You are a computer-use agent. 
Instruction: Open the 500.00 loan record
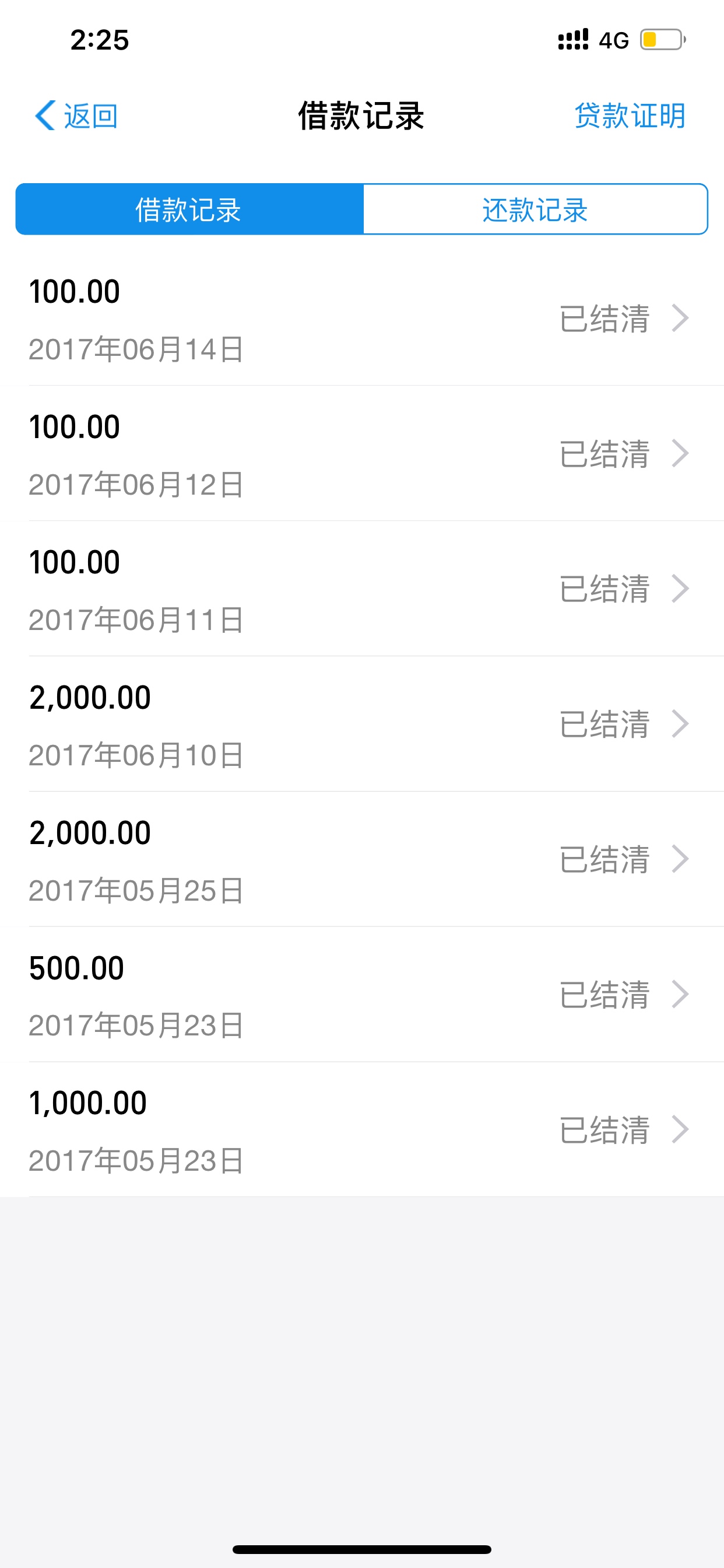[362, 995]
